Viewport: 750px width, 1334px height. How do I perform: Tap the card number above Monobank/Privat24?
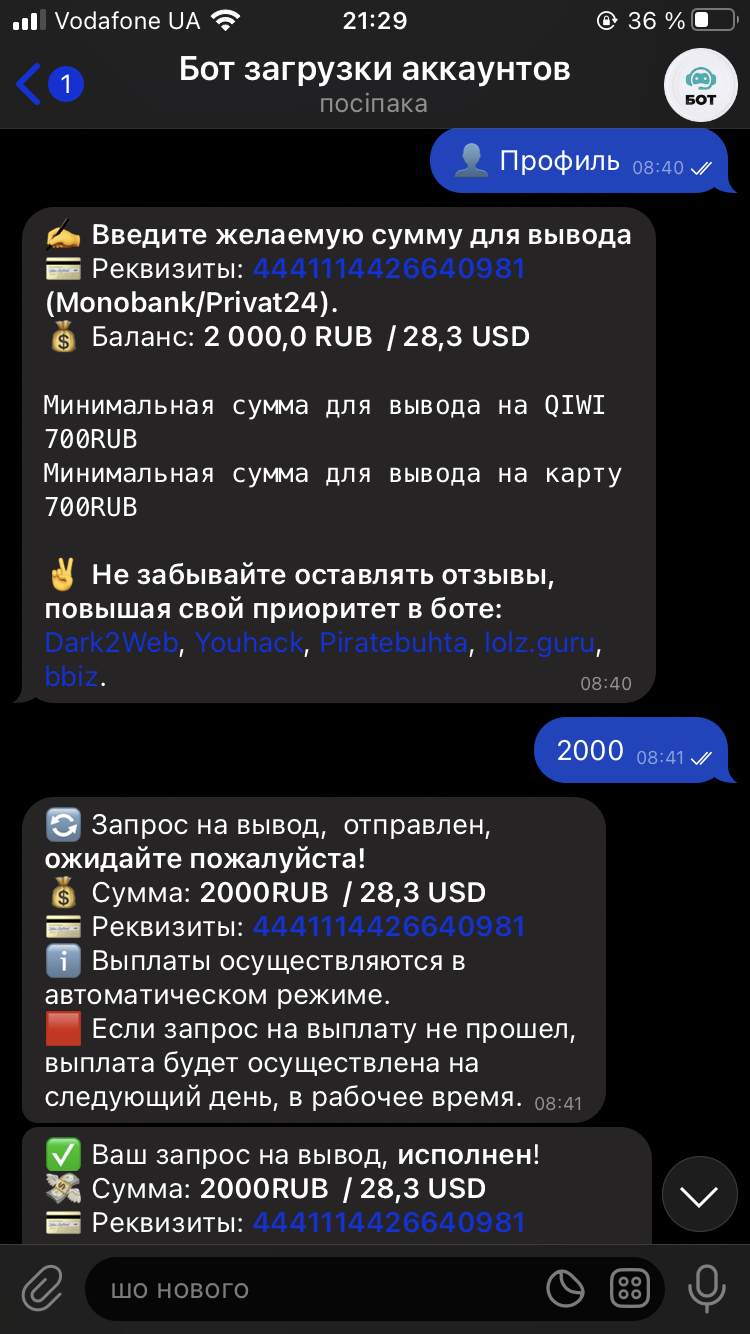pos(388,268)
